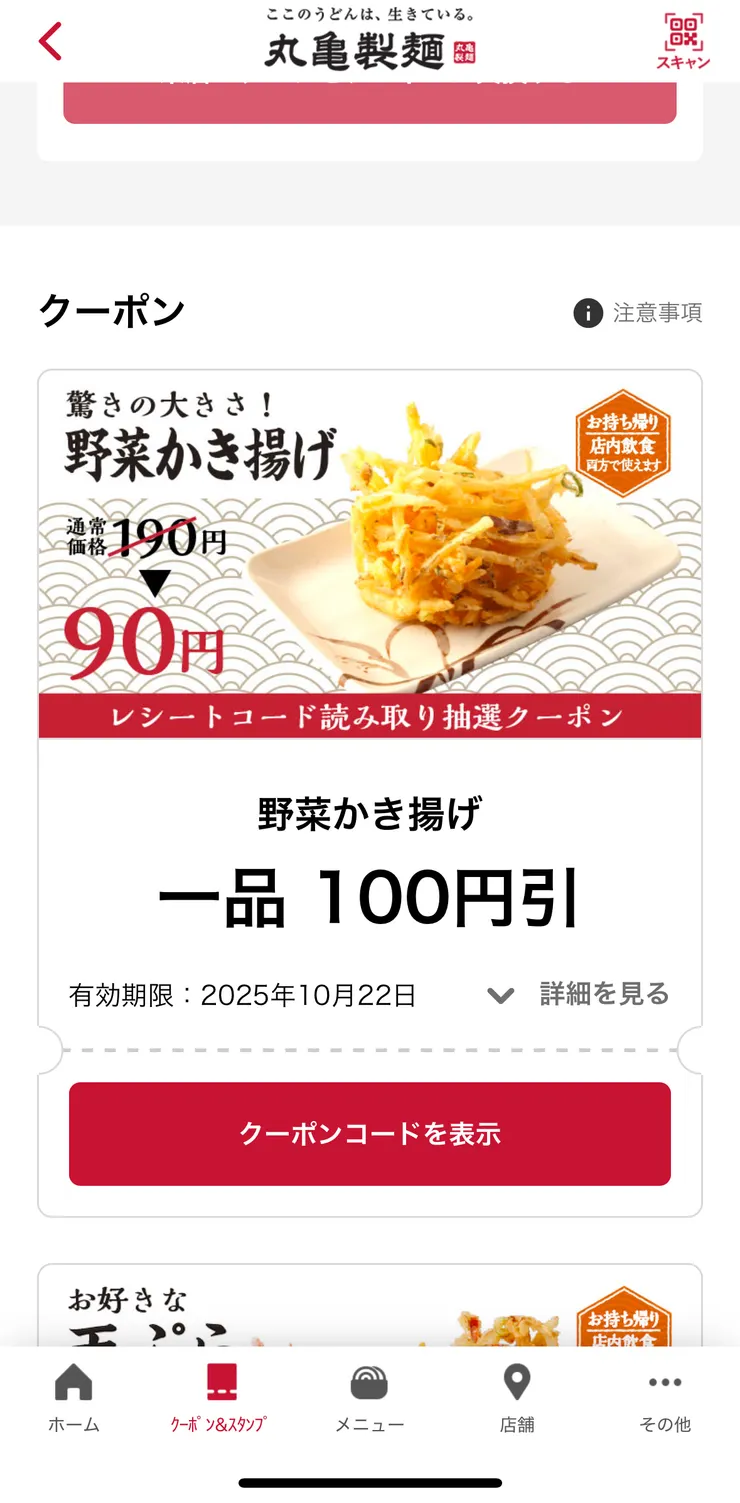Select the 店舗 store locator pin icon
Viewport: 740px width, 1503px height.
(x=517, y=1384)
